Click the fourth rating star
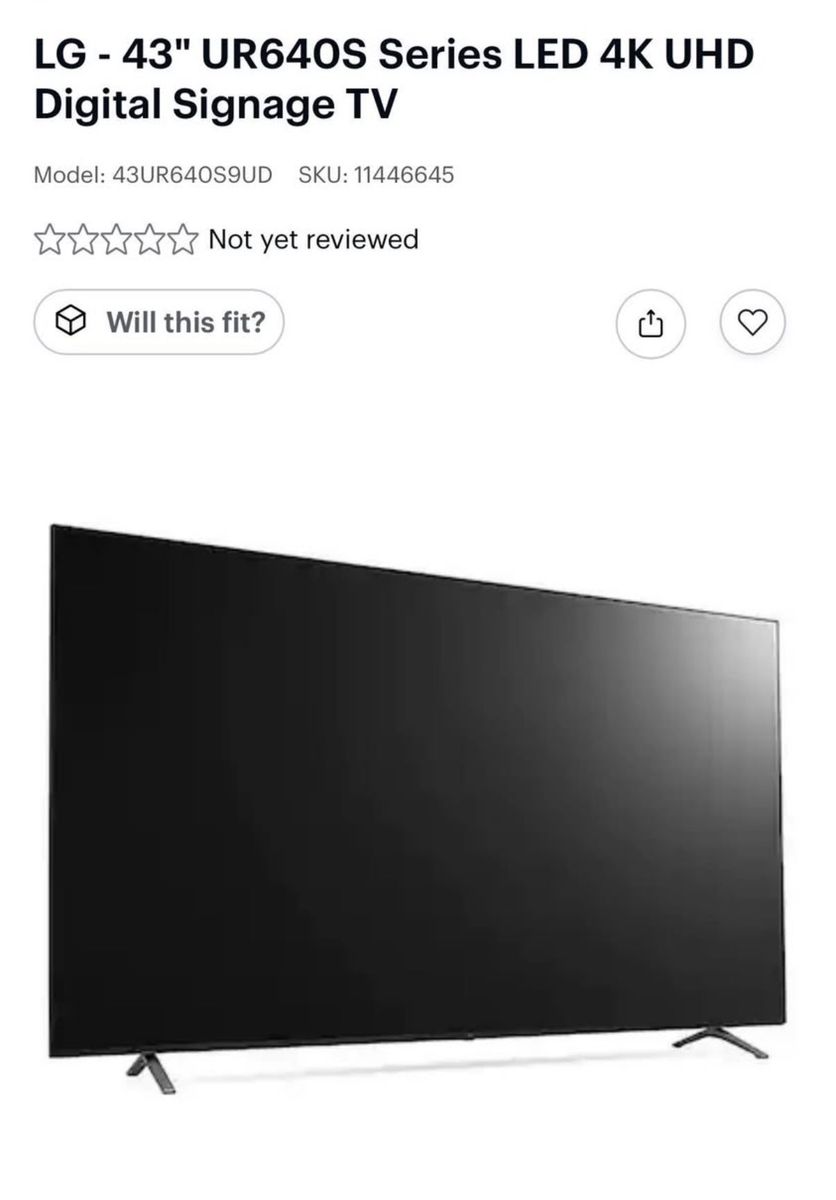Image resolution: width=836 pixels, height=1200 pixels. [149, 239]
